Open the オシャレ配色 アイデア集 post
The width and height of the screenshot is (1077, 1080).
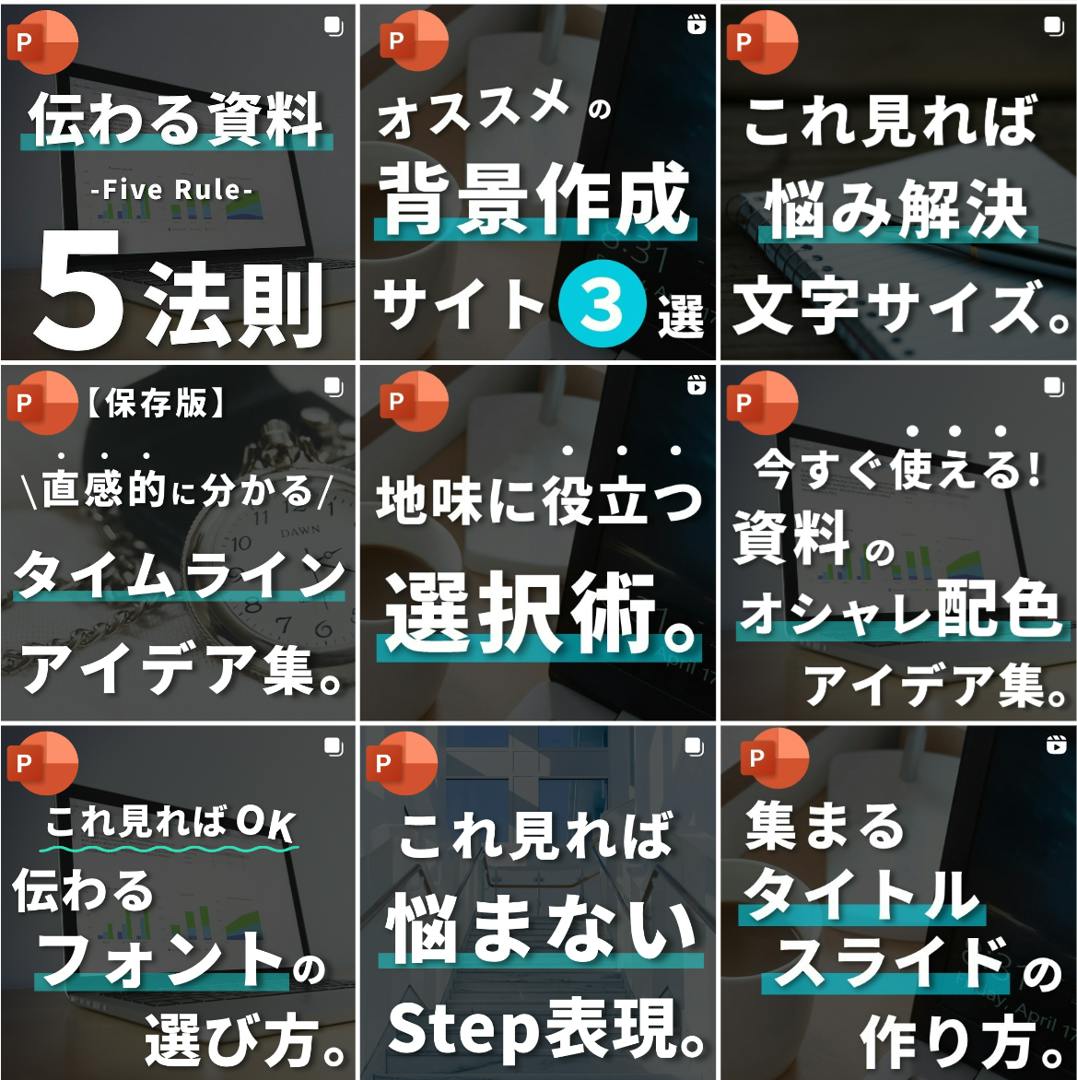coord(899,543)
